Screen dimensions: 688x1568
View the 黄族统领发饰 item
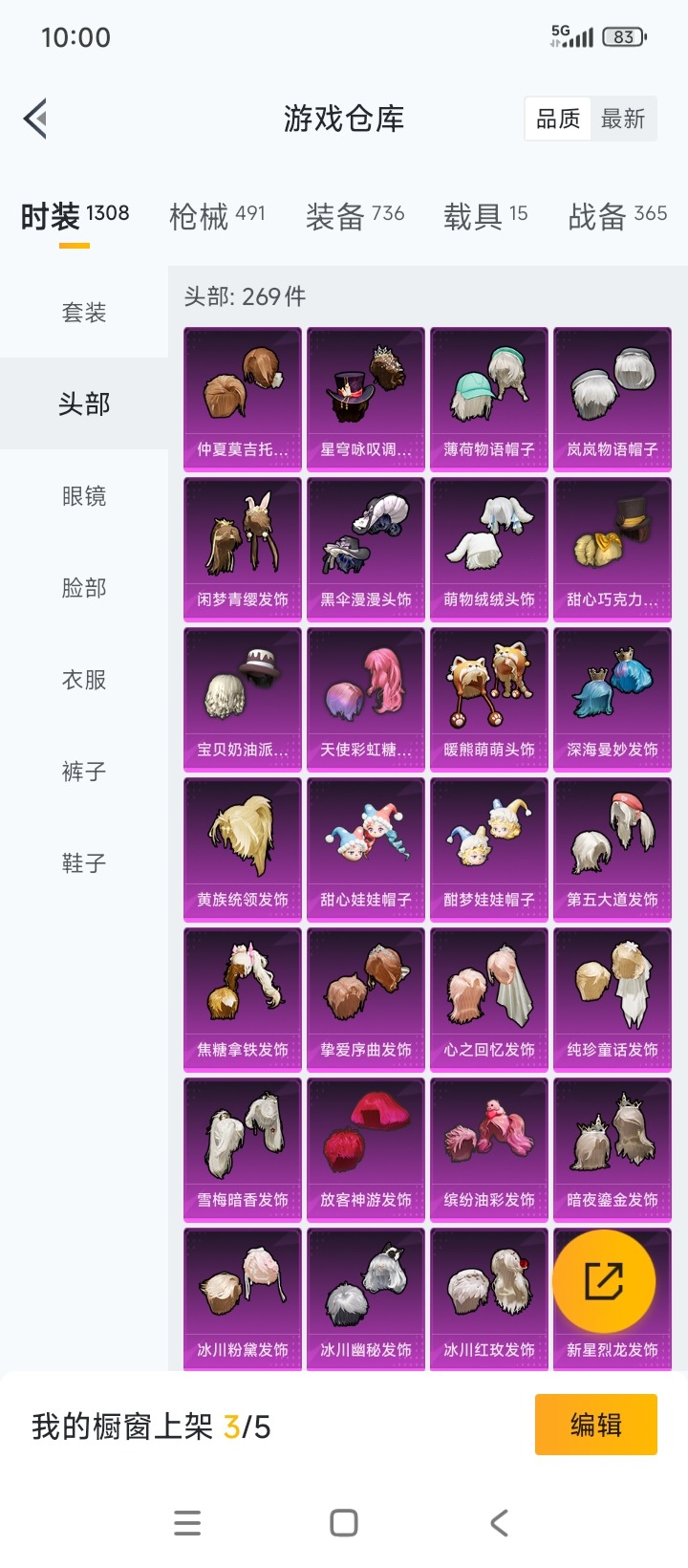point(243,849)
